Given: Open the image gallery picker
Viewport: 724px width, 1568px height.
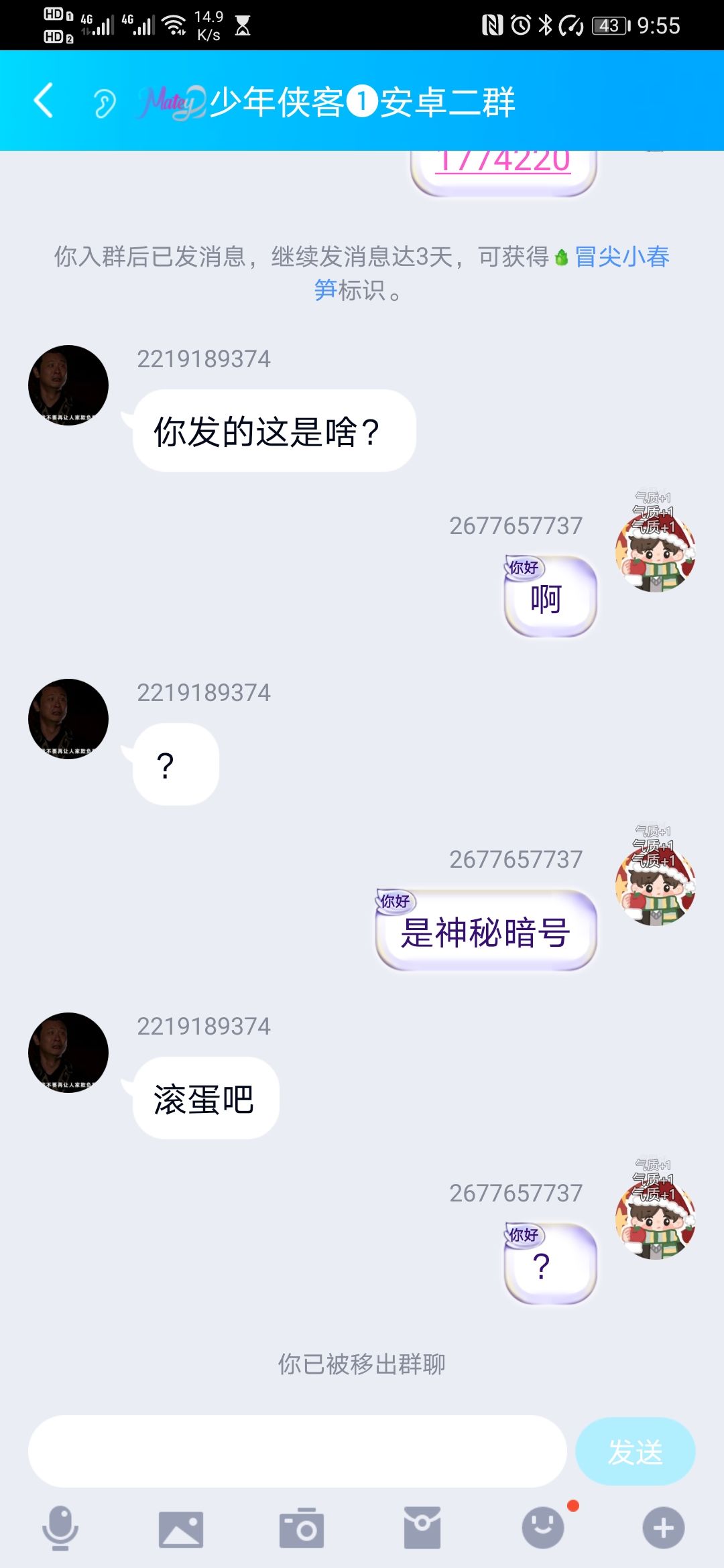Looking at the screenshot, I should (181, 1528).
